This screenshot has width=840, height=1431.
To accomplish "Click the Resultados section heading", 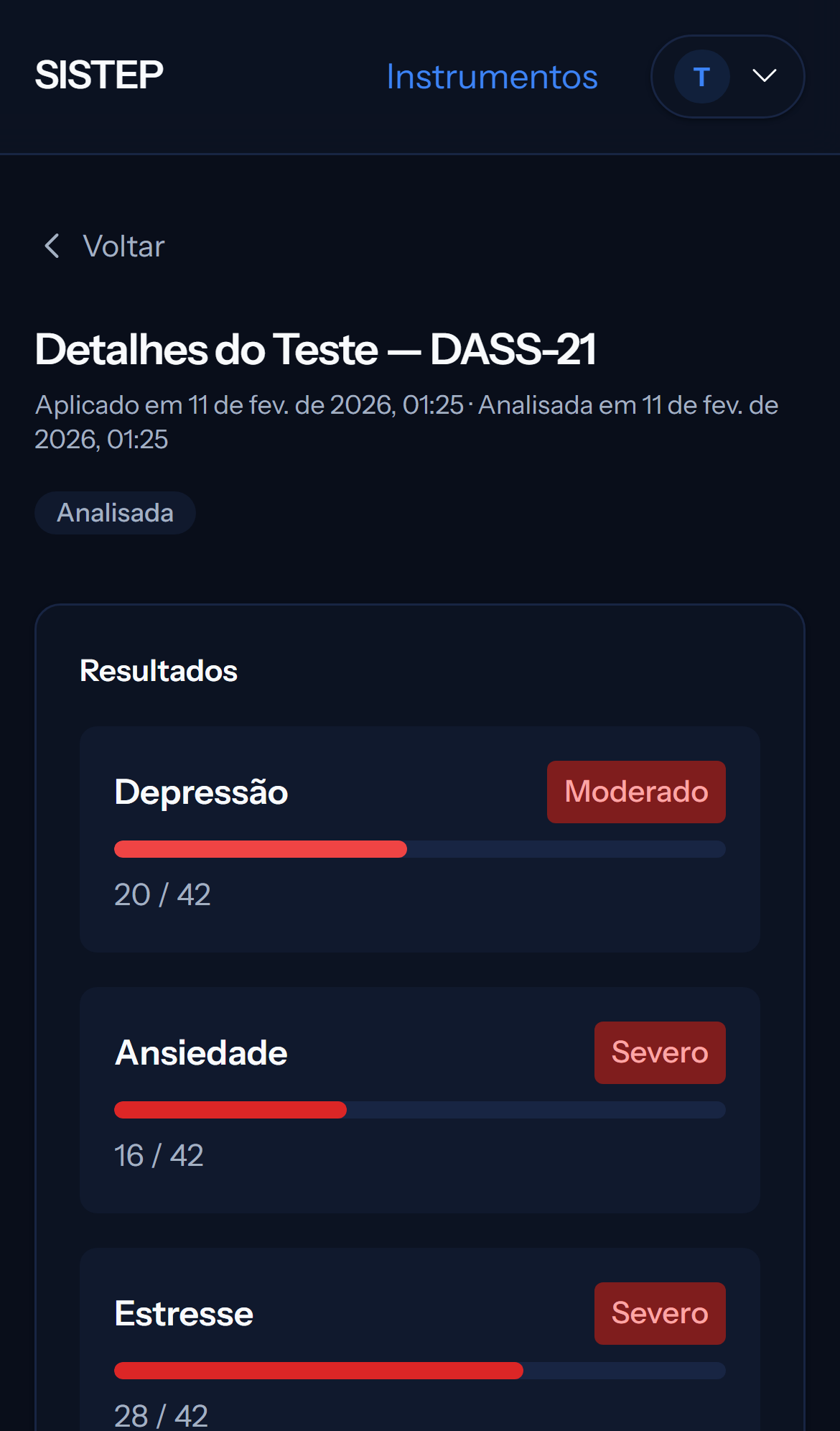I will pos(159,670).
